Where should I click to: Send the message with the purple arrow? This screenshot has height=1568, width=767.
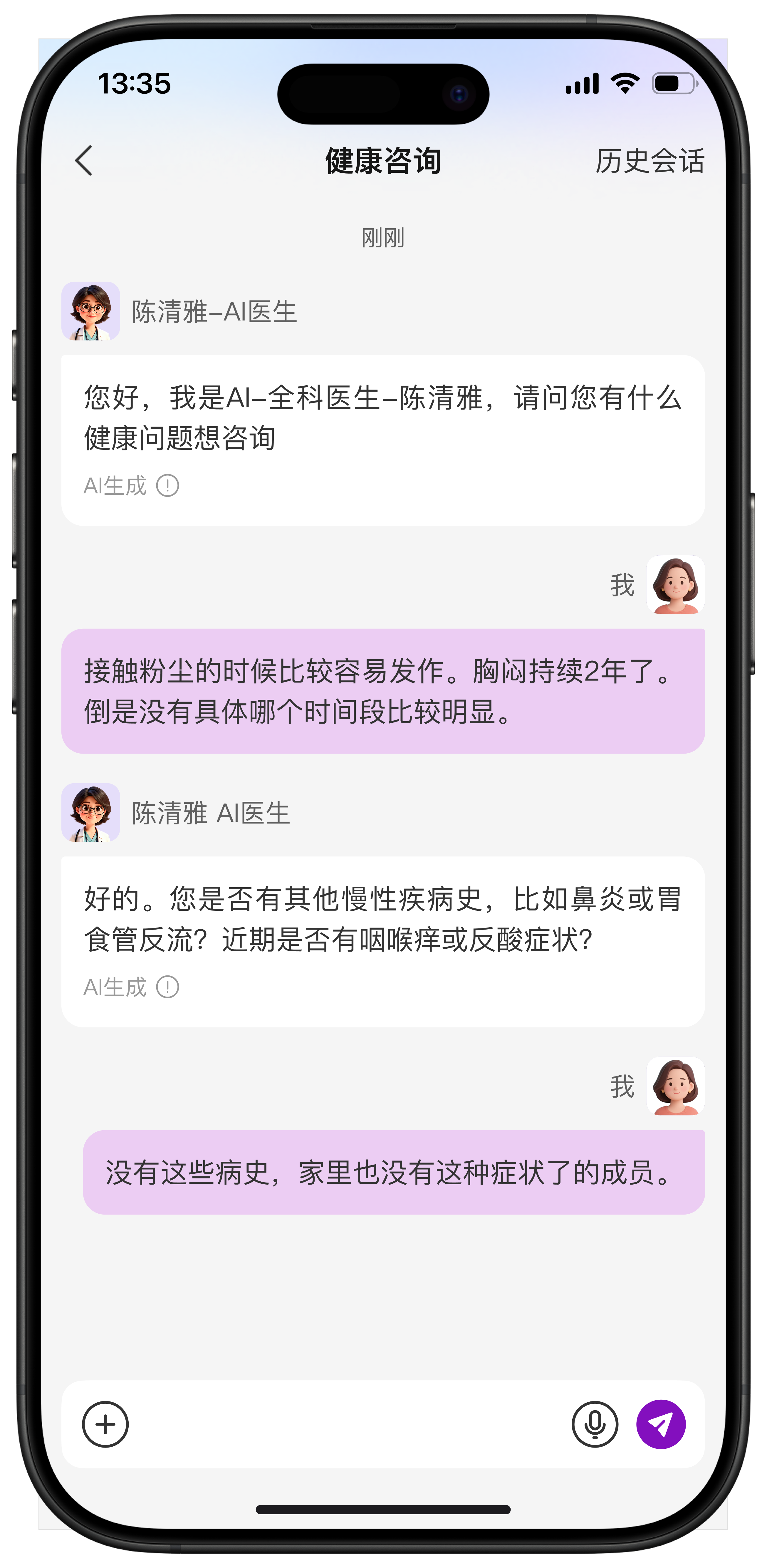tap(660, 1424)
